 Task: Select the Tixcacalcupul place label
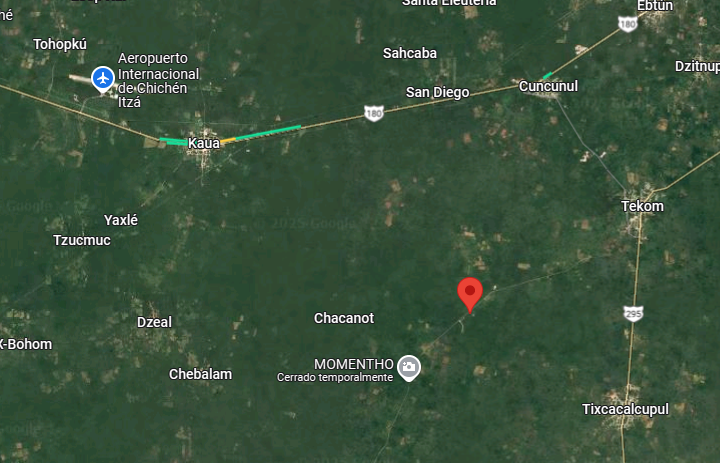pyautogui.click(x=625, y=409)
